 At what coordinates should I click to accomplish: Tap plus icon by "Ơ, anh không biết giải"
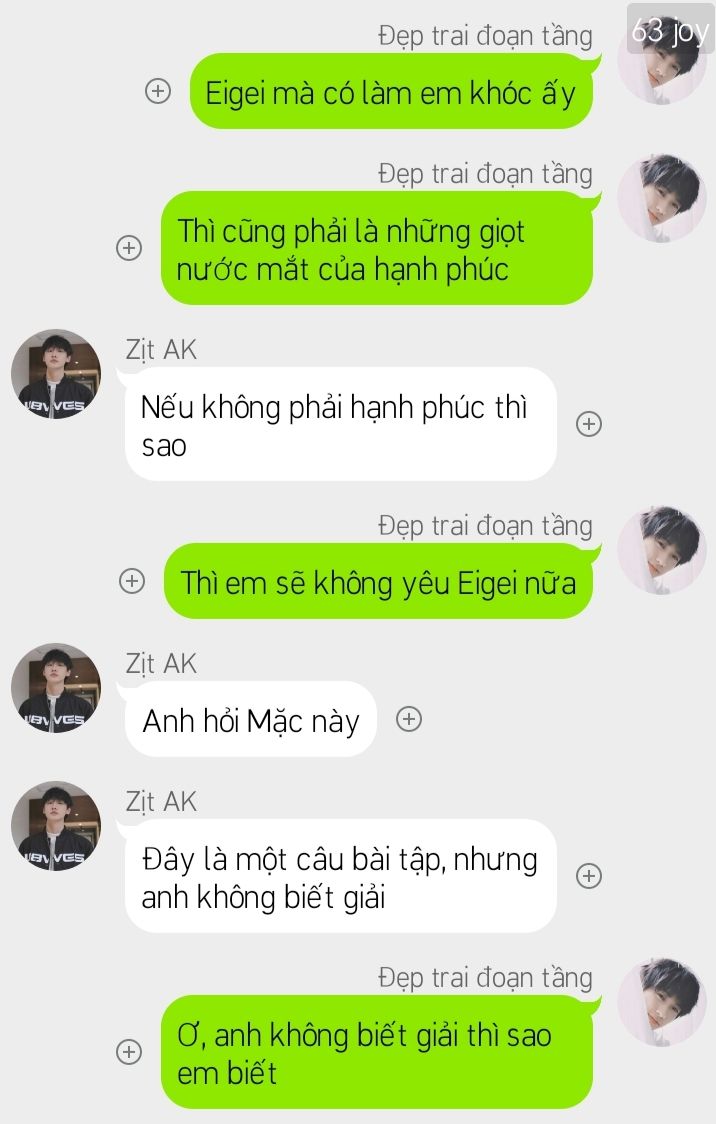(x=129, y=1052)
